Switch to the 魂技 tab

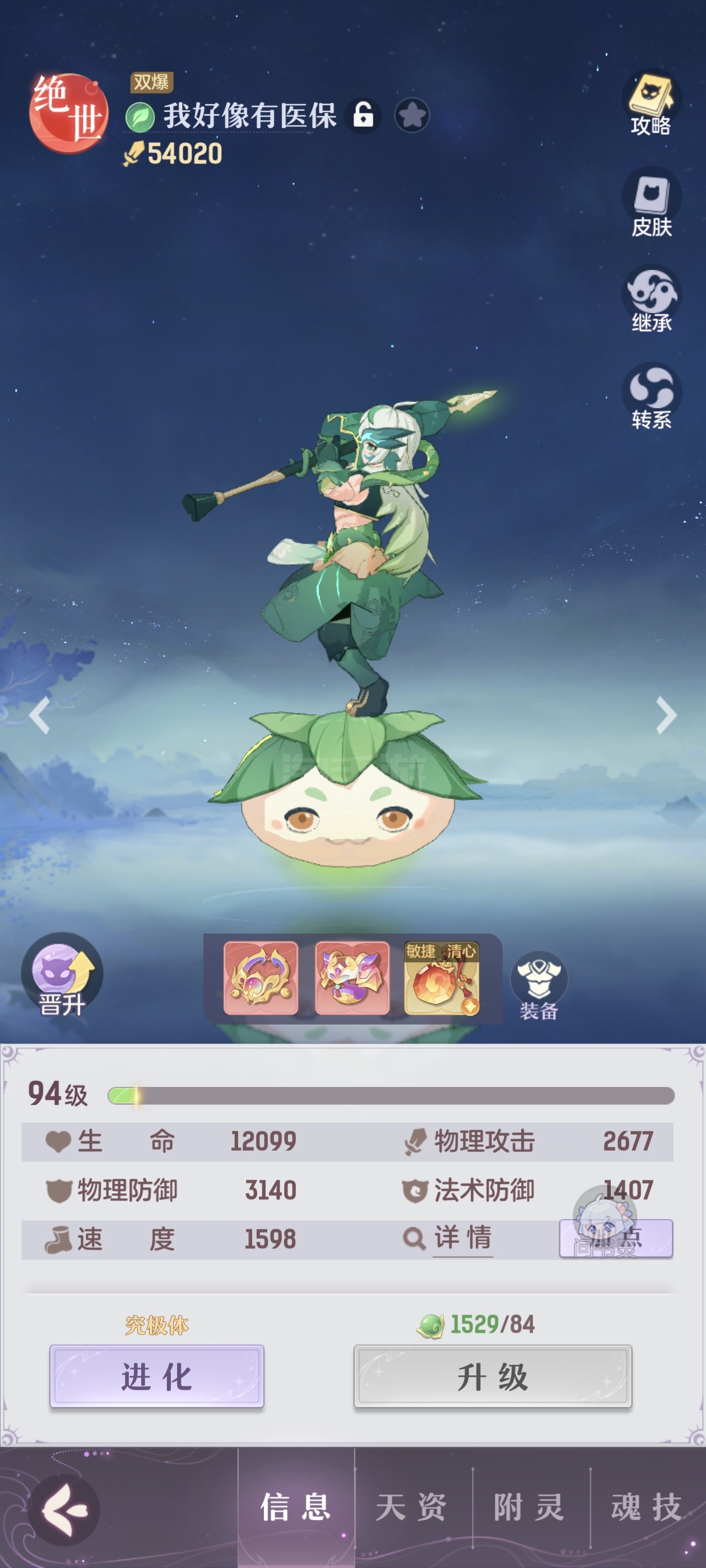645,1508
